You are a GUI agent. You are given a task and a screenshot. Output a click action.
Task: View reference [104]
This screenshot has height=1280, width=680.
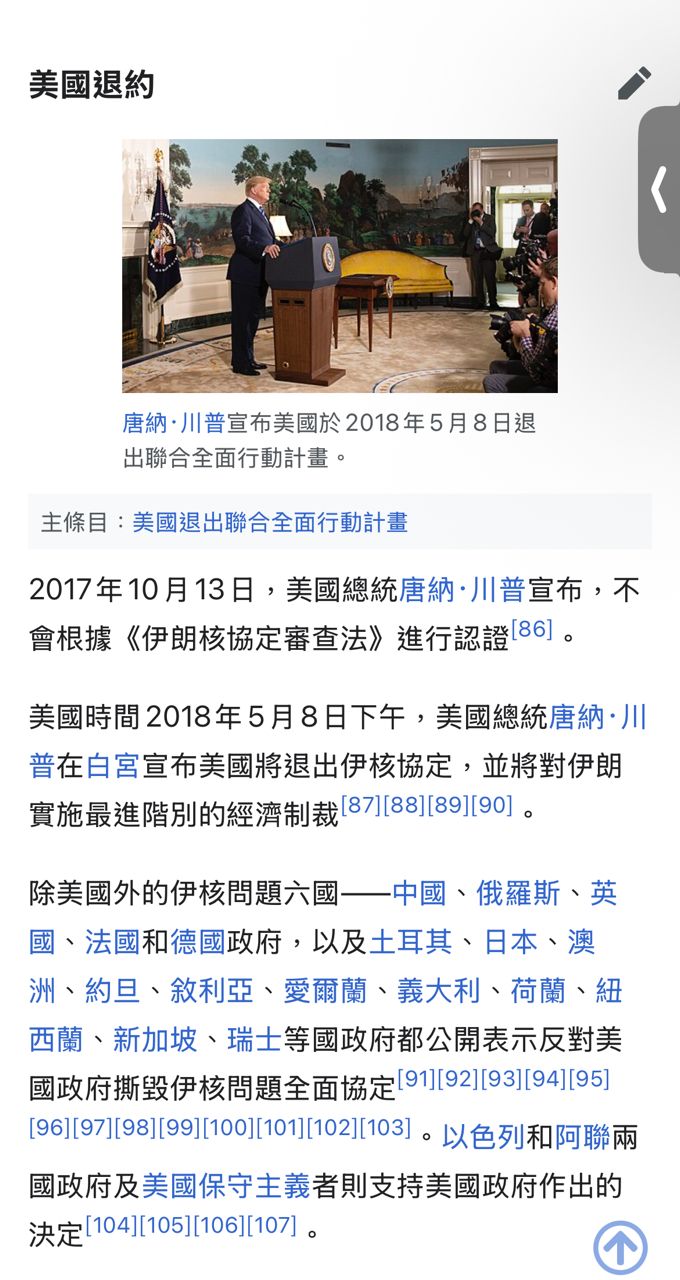[111, 1225]
